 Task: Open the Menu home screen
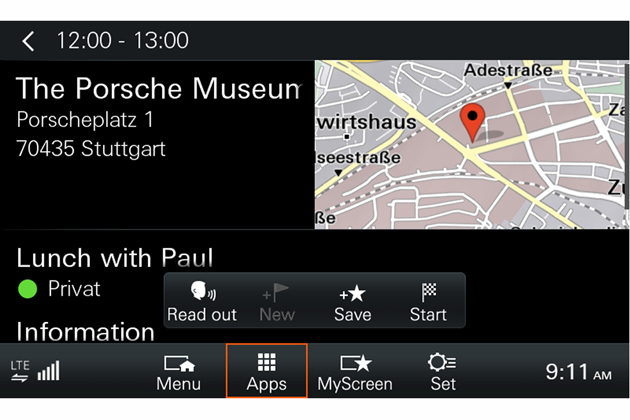tap(179, 371)
